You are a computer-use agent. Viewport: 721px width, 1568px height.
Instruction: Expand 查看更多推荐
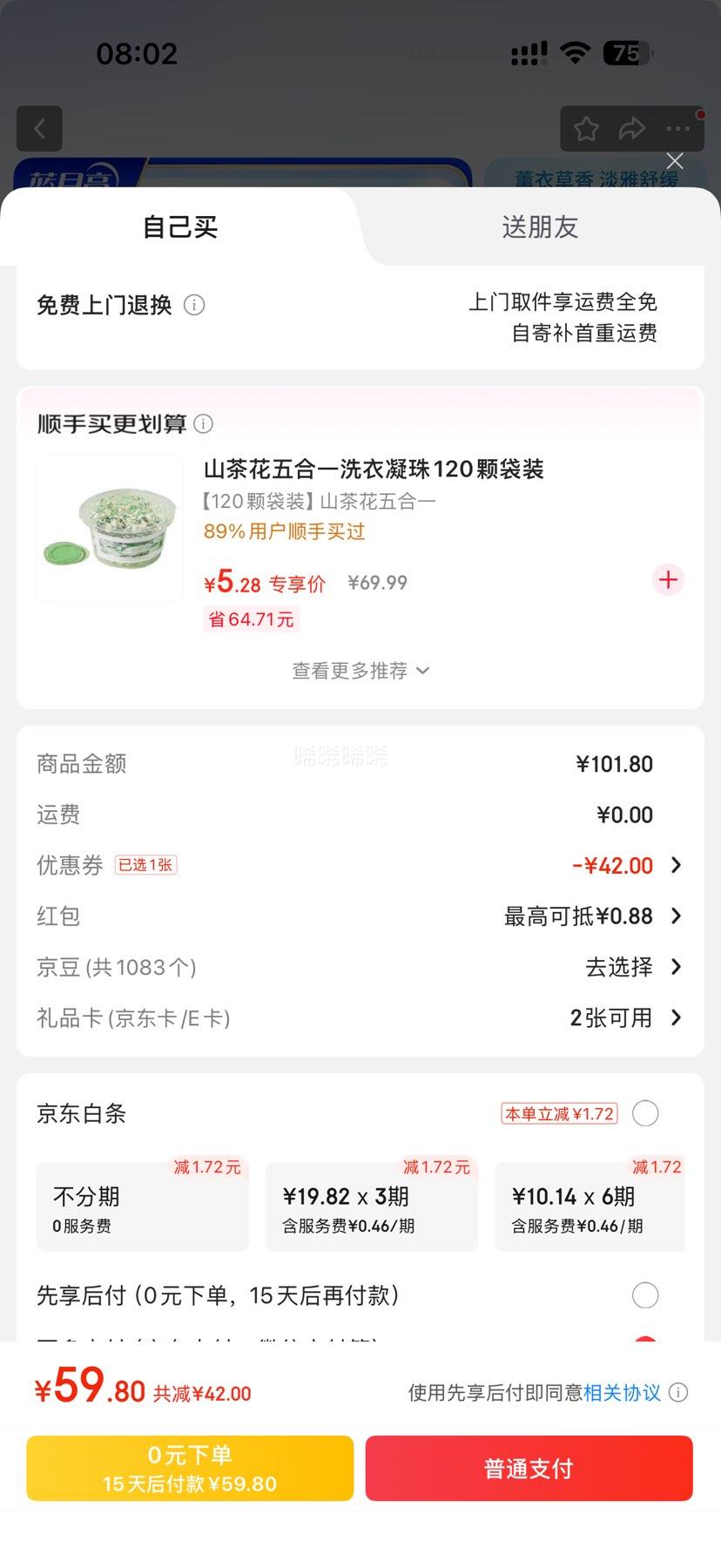click(x=360, y=671)
